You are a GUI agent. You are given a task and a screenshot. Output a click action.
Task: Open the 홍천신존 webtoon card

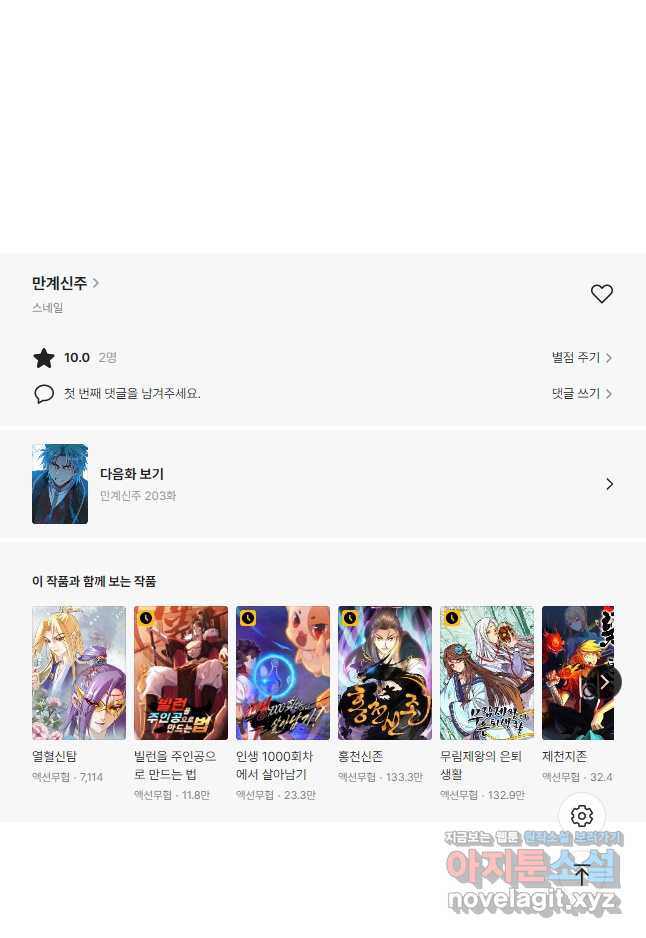click(x=384, y=672)
